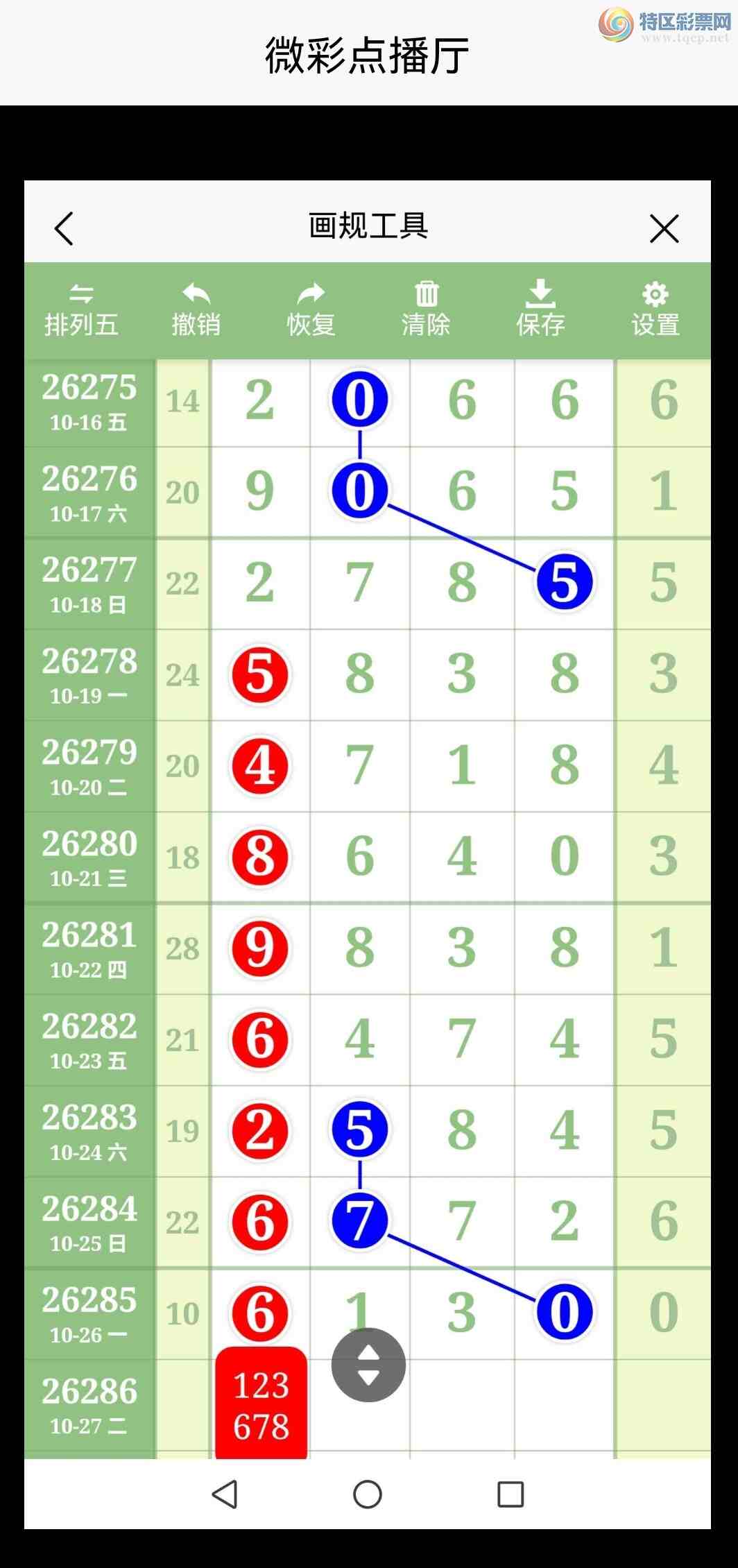The height and width of the screenshot is (1568, 738).
Task: Tap the gray up-down floating button
Action: 368,1365
